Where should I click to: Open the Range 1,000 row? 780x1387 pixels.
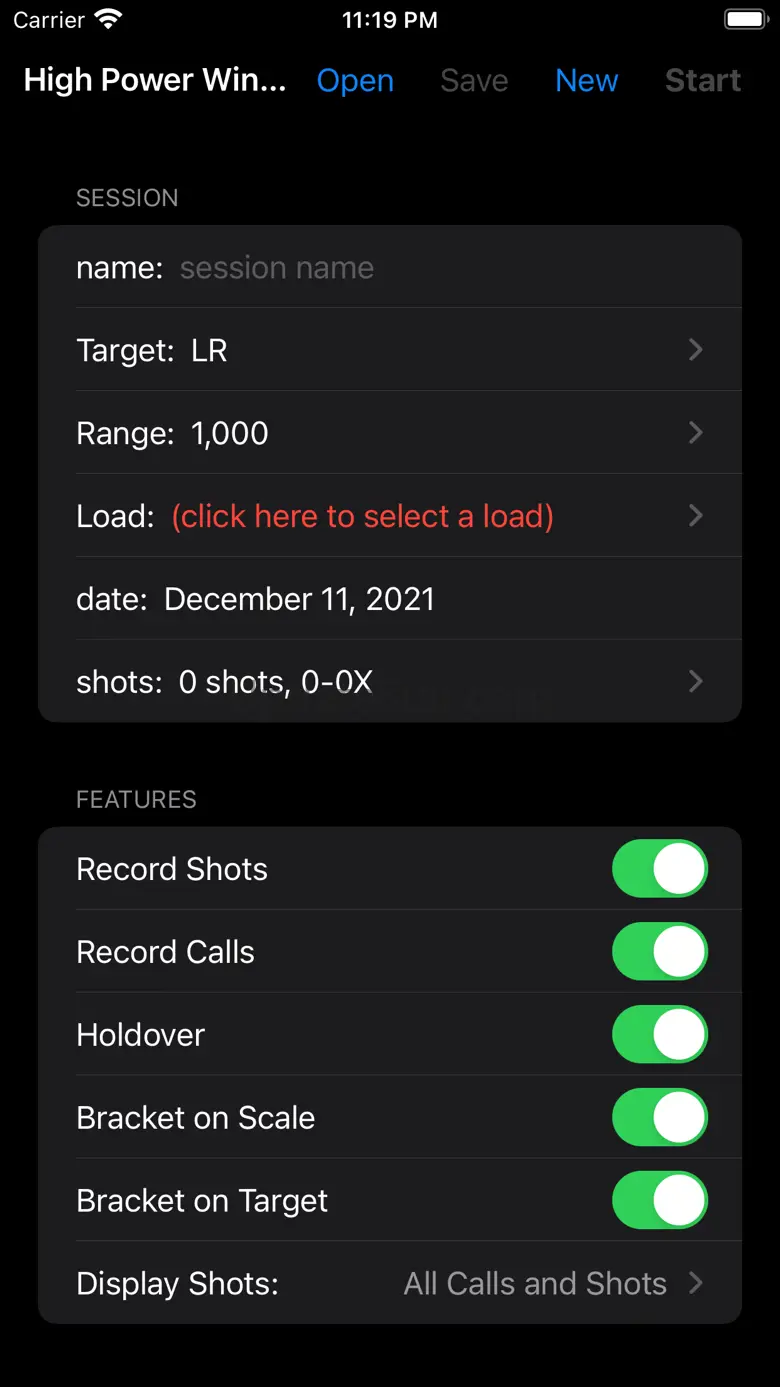click(x=390, y=433)
